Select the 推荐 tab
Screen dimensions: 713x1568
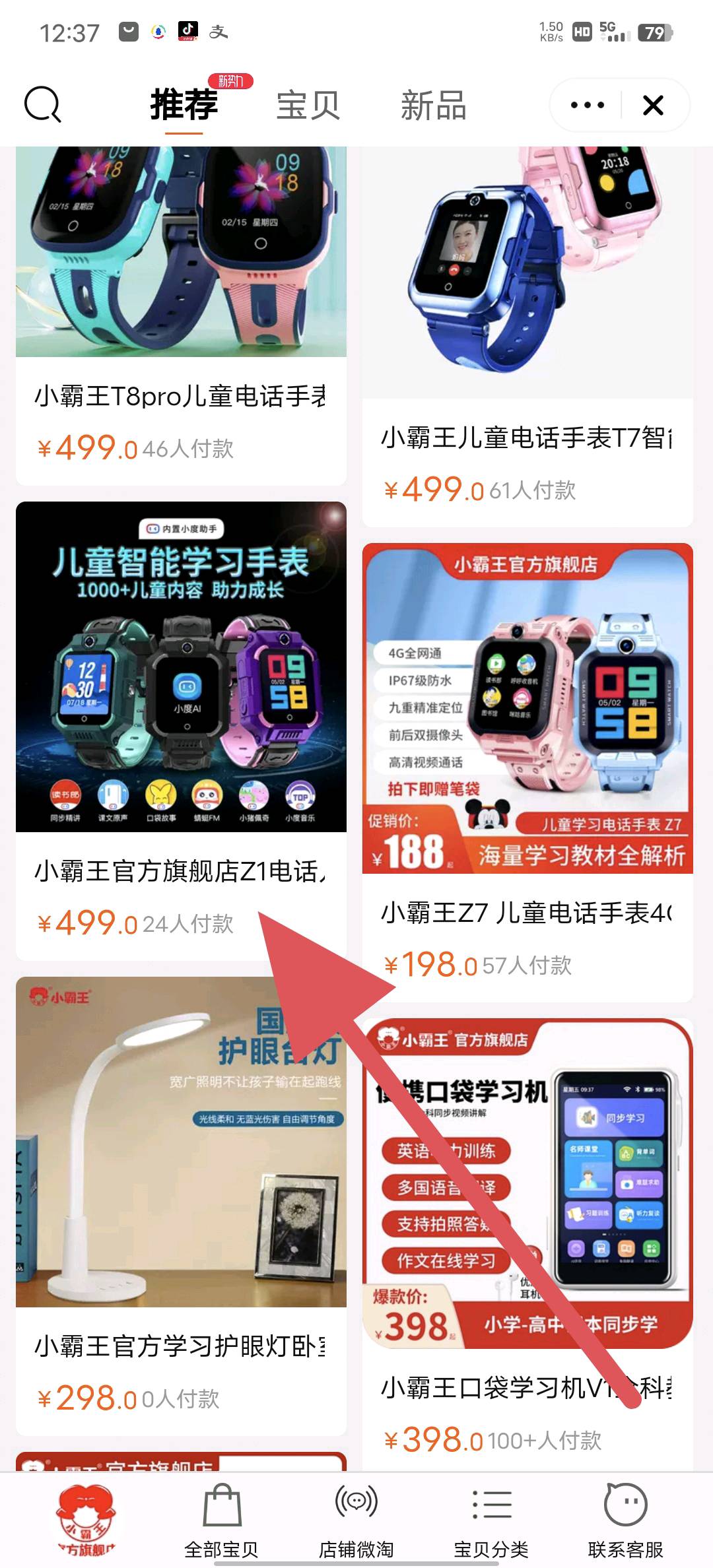(x=184, y=105)
